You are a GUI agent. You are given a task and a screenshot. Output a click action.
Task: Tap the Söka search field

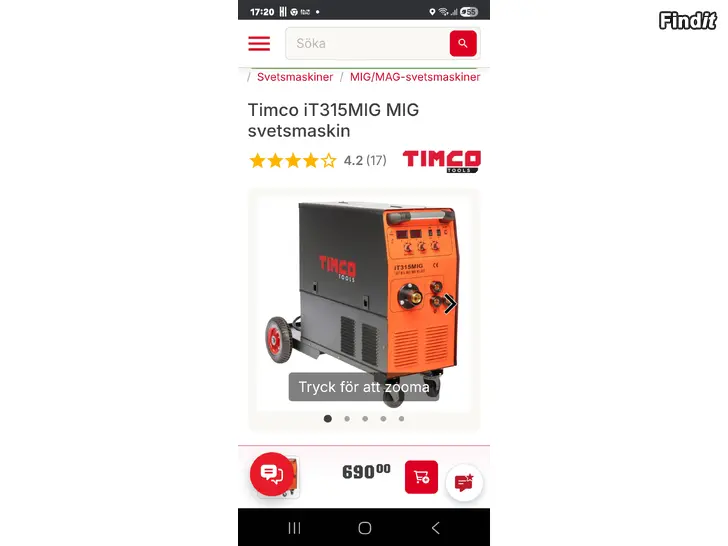pos(367,44)
